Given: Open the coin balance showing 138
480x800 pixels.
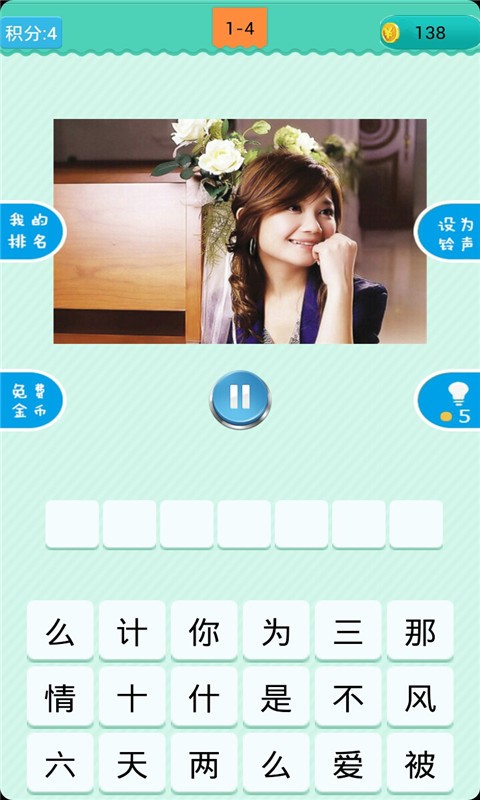Looking at the screenshot, I should [x=430, y=33].
